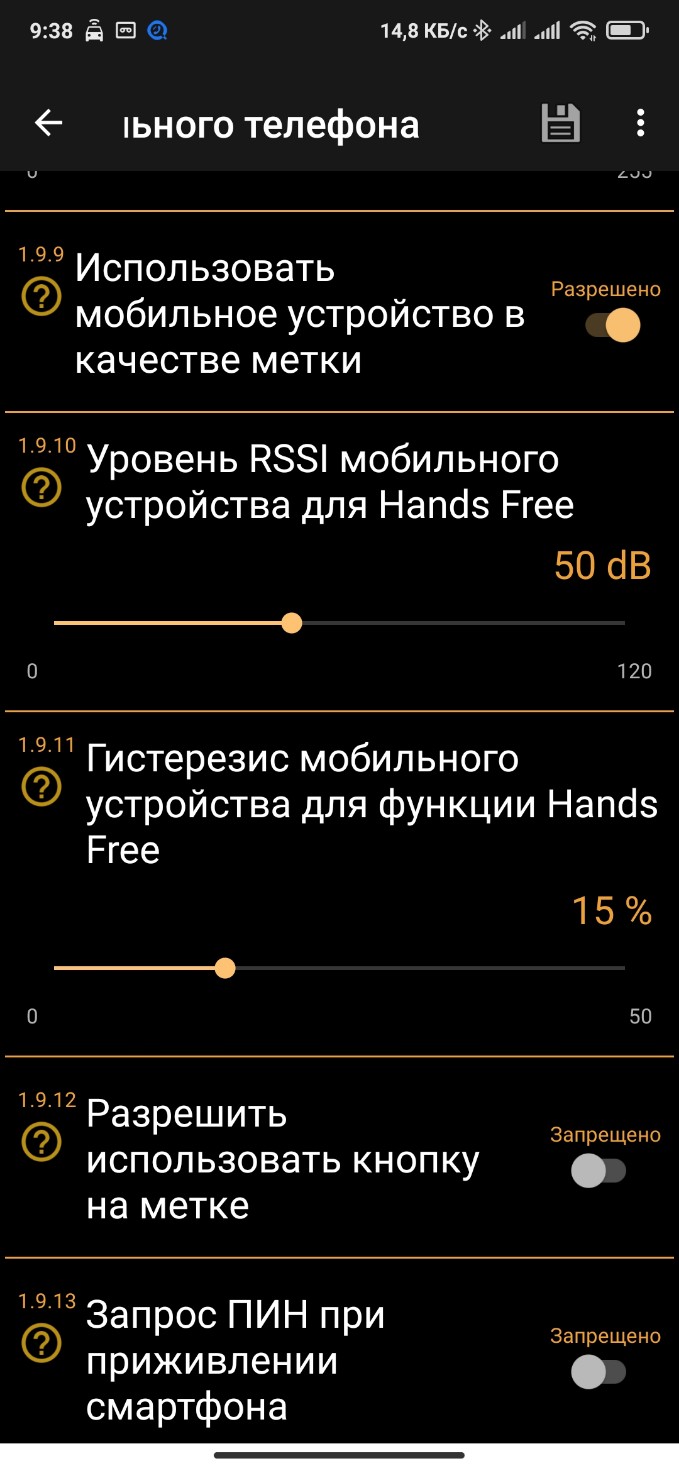Viewport: 679px width, 1471px height.
Task: Open help for hysteresis setting 1.9.11
Action: (41, 785)
